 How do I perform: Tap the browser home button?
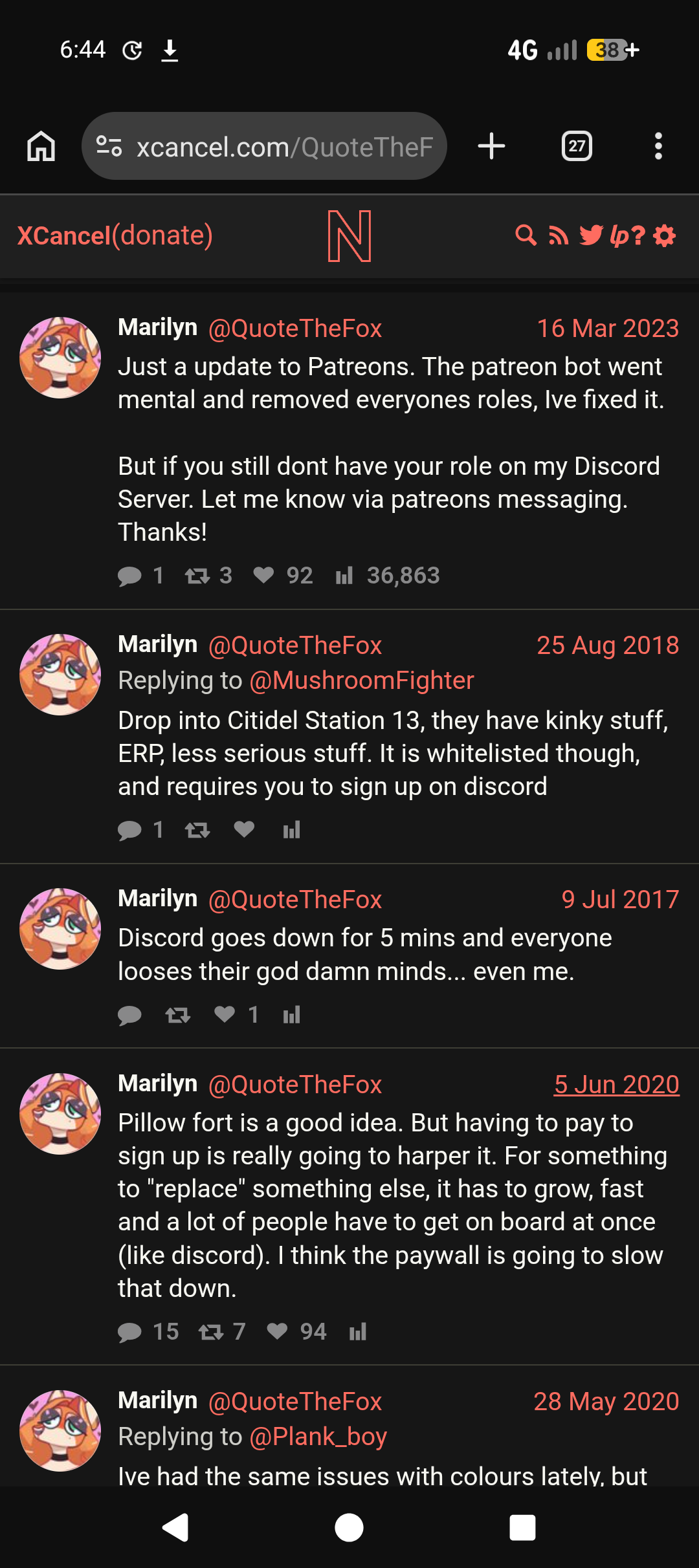coord(41,146)
